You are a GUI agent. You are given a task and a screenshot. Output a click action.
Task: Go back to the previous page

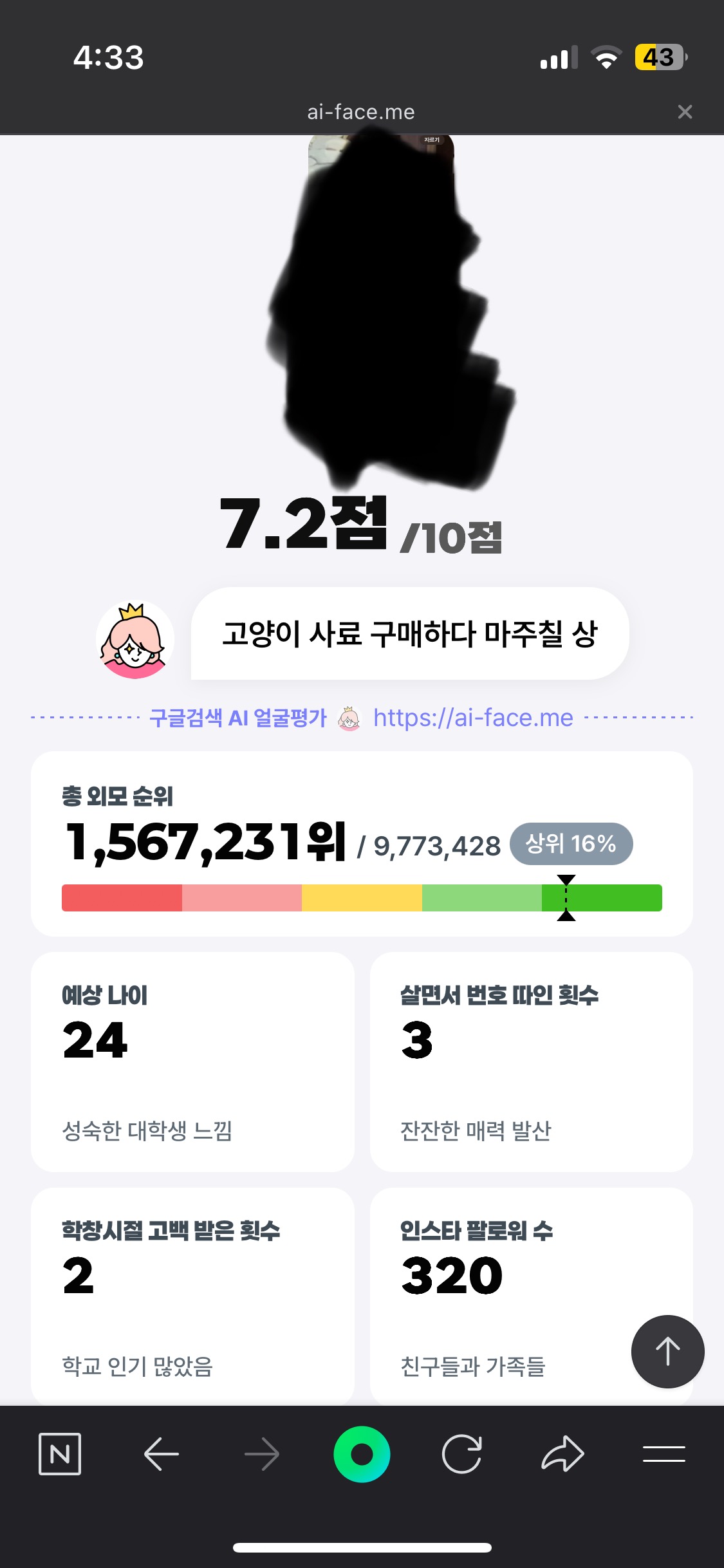point(161,1453)
